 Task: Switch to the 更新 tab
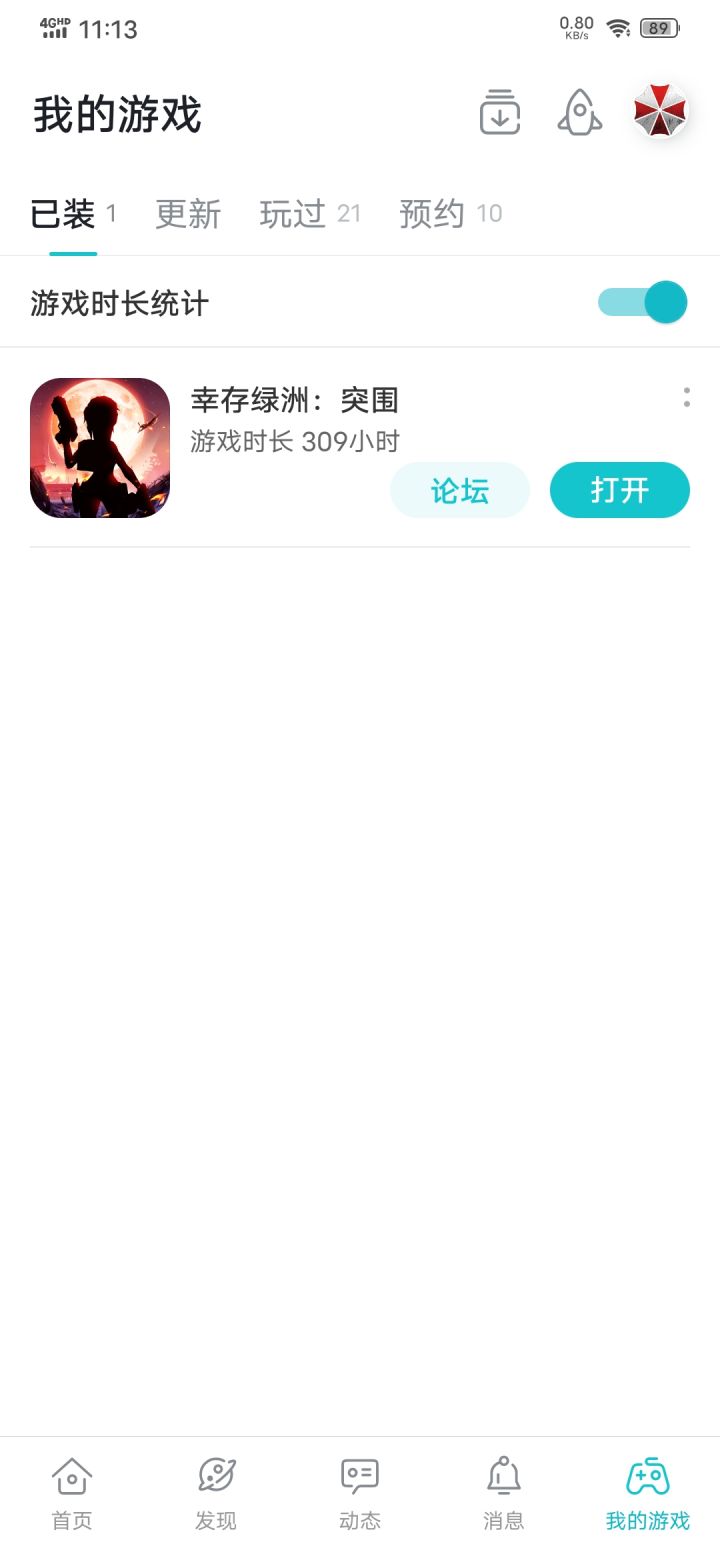point(188,214)
